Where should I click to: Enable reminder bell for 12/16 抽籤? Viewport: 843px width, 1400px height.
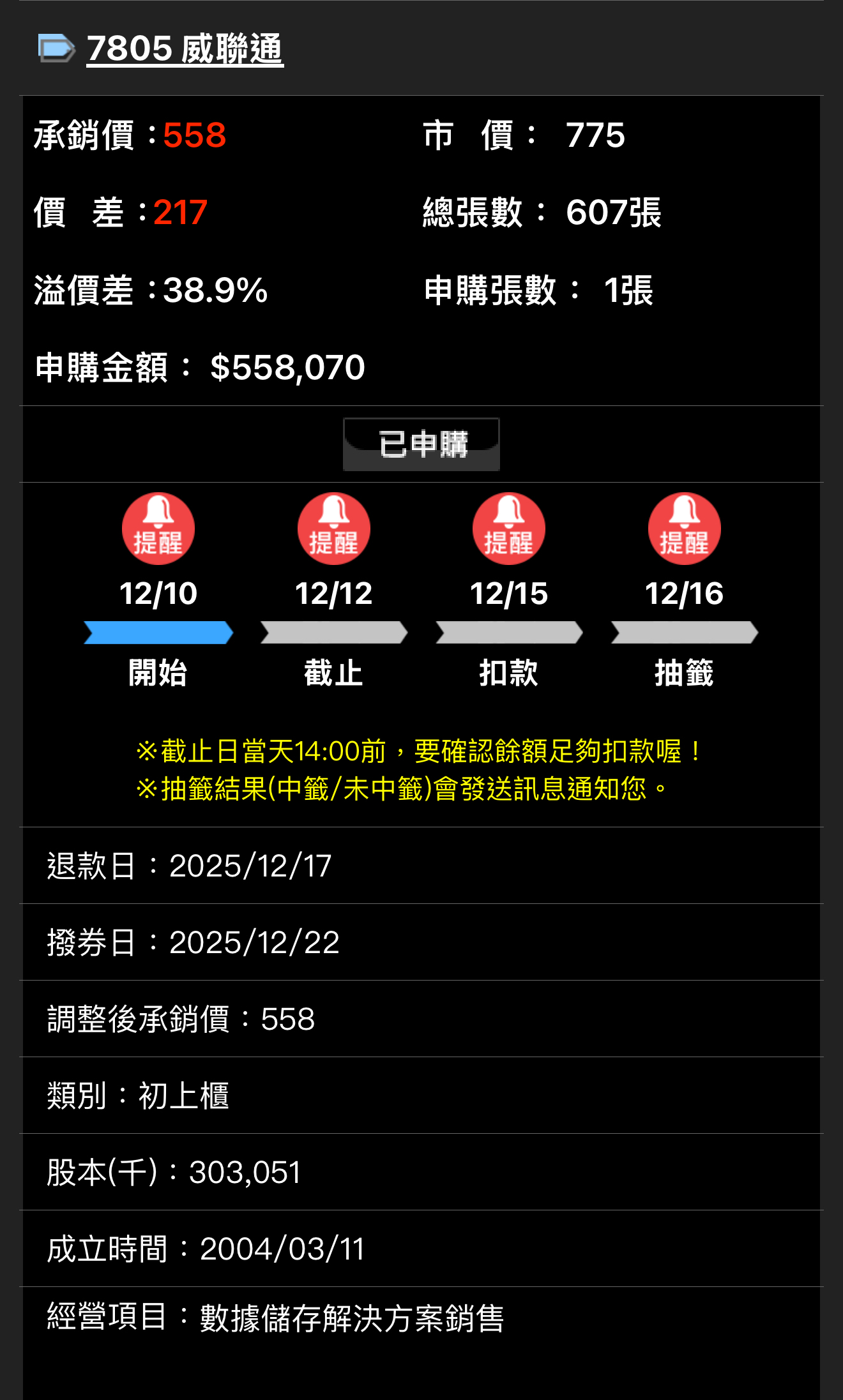pos(684,529)
